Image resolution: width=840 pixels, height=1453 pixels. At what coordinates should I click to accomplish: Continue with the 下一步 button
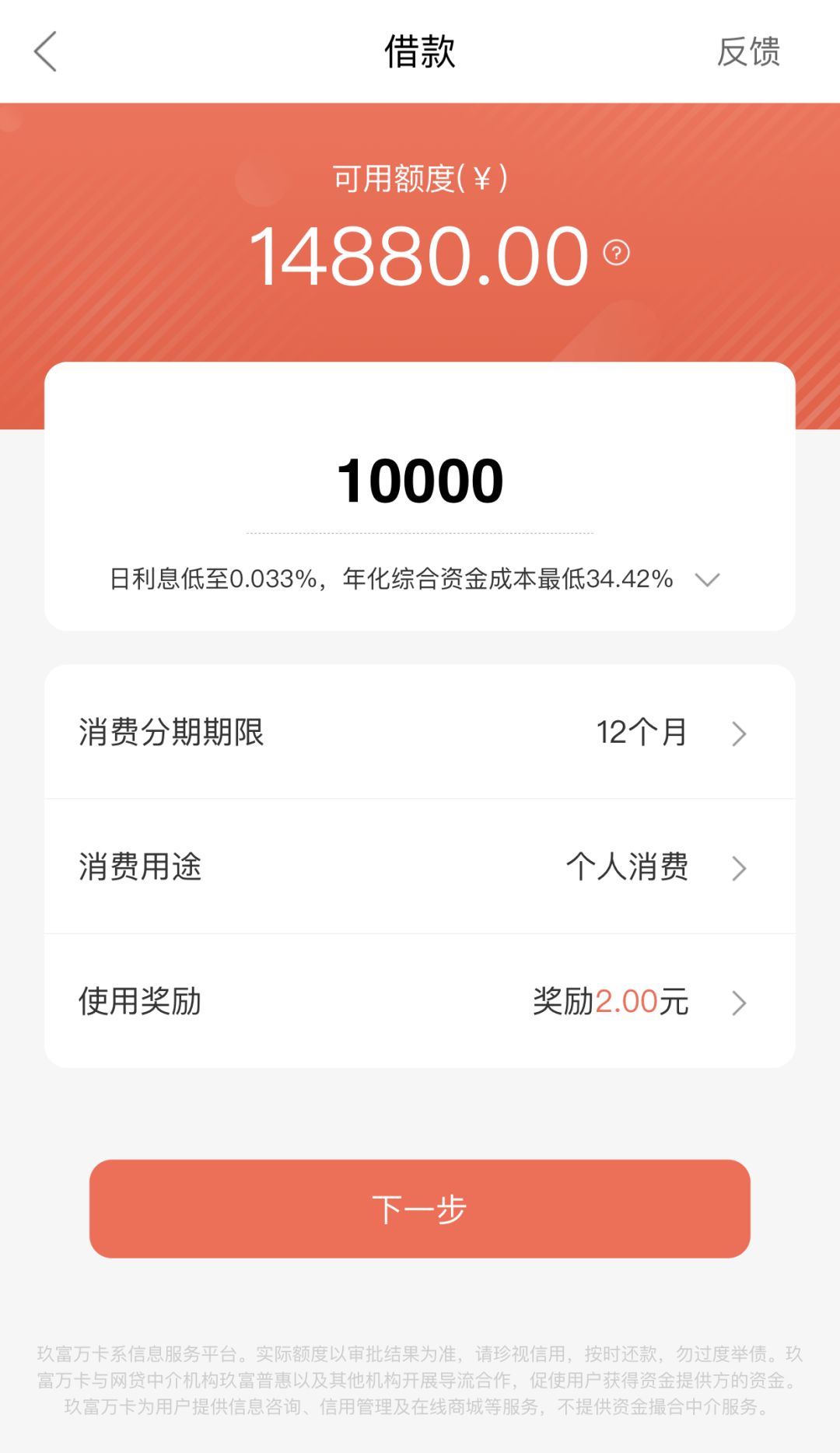click(420, 1209)
